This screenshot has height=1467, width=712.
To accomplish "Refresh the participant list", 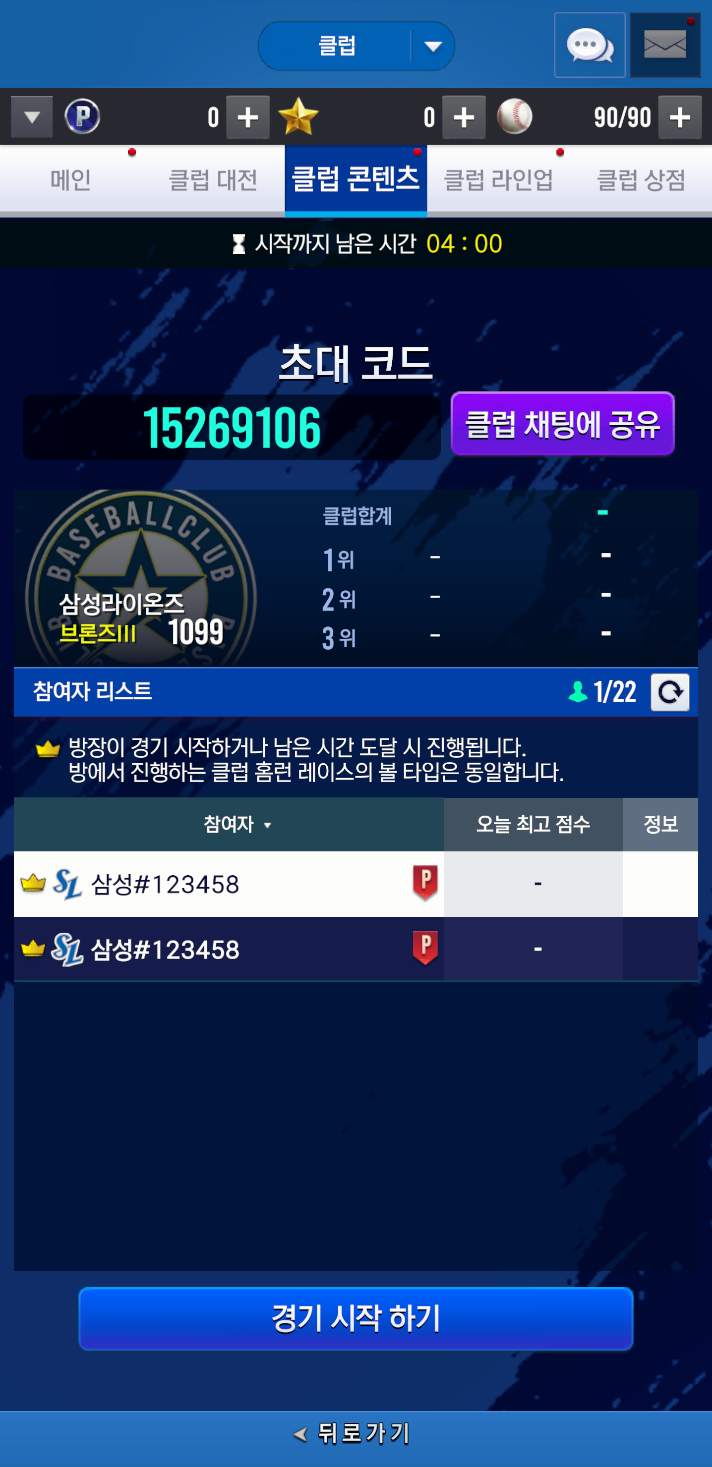I will tap(669, 692).
